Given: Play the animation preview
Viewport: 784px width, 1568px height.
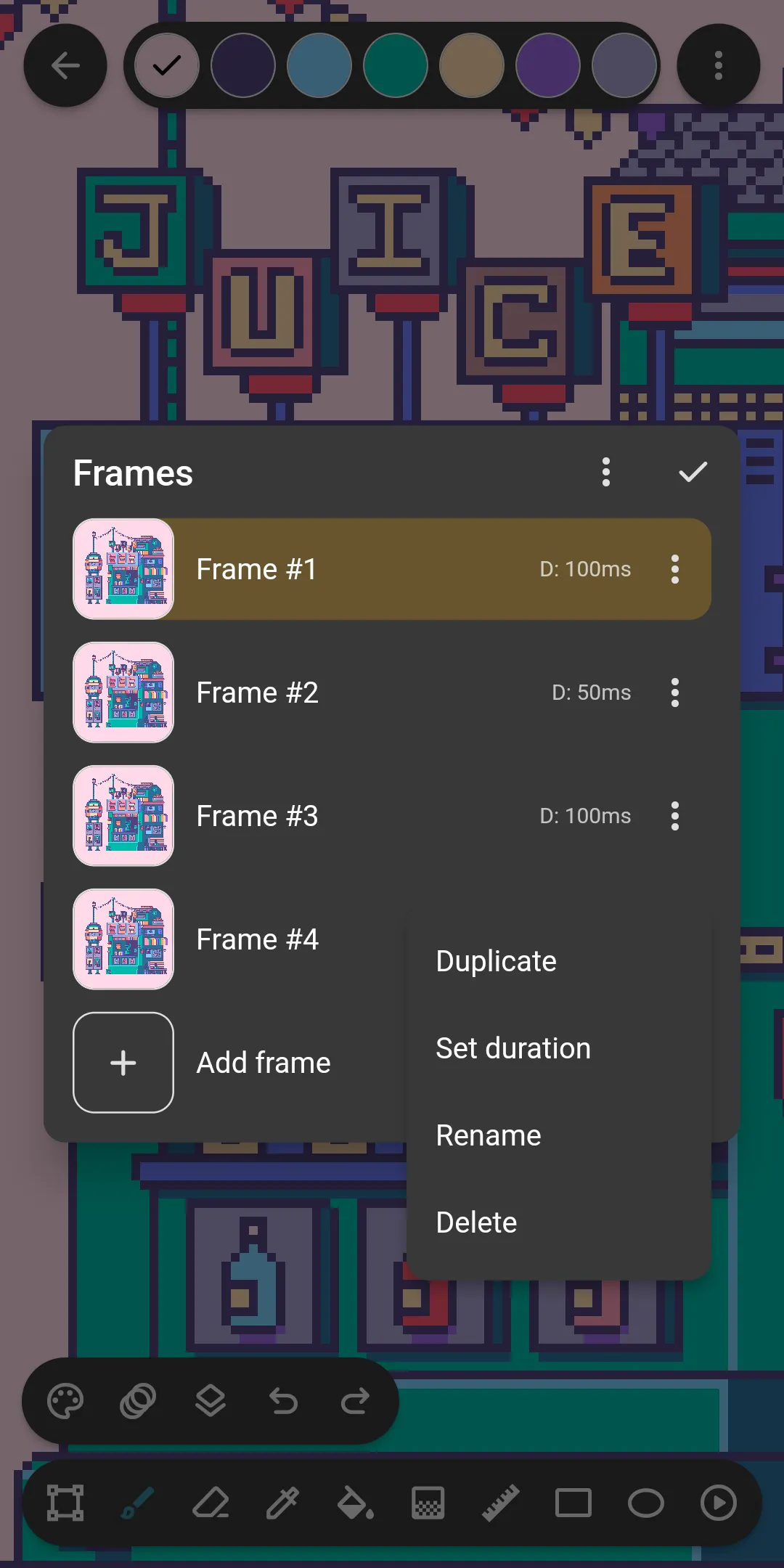Looking at the screenshot, I should (x=719, y=1503).
